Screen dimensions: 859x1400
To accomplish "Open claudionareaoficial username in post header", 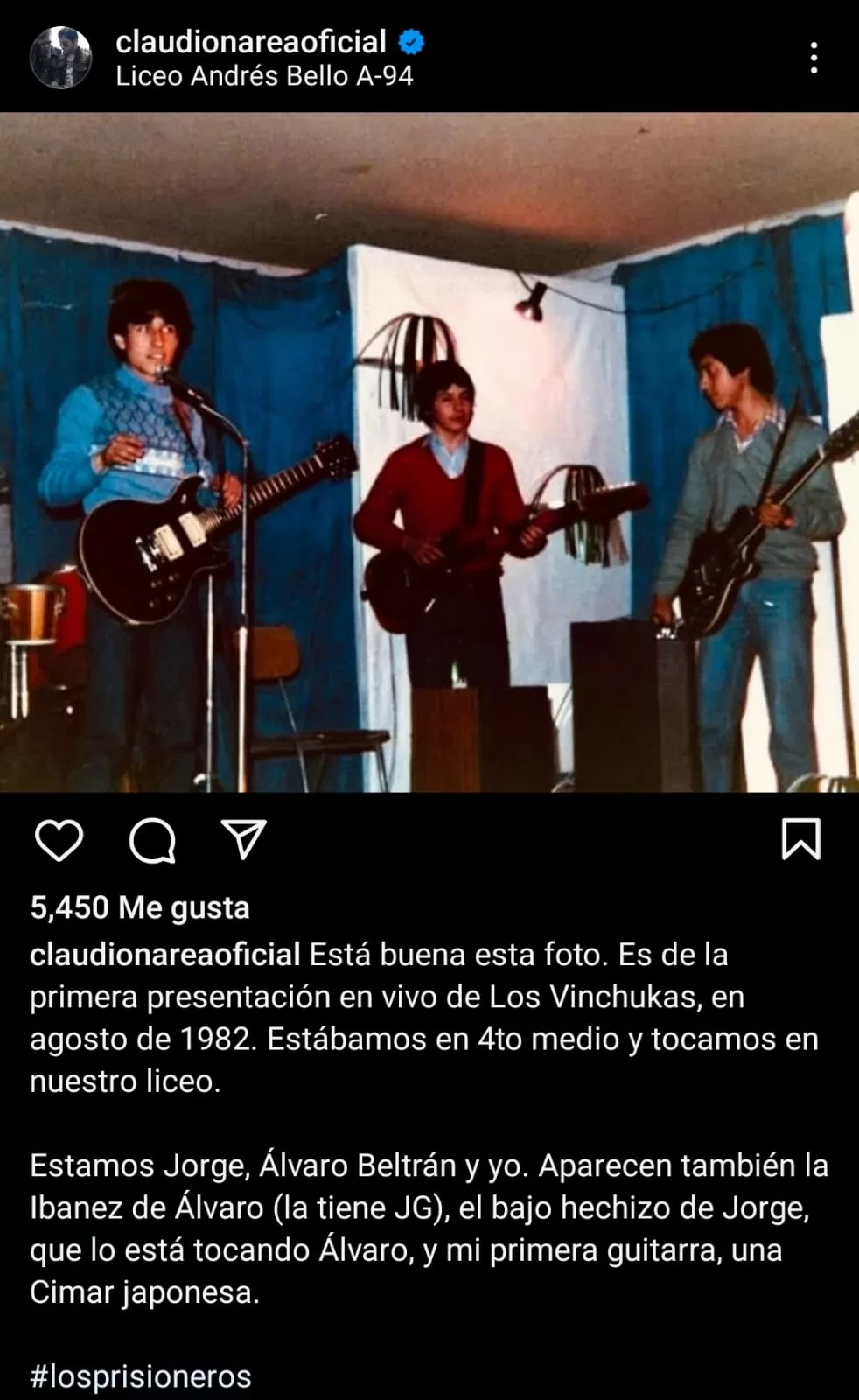I will tap(251, 41).
